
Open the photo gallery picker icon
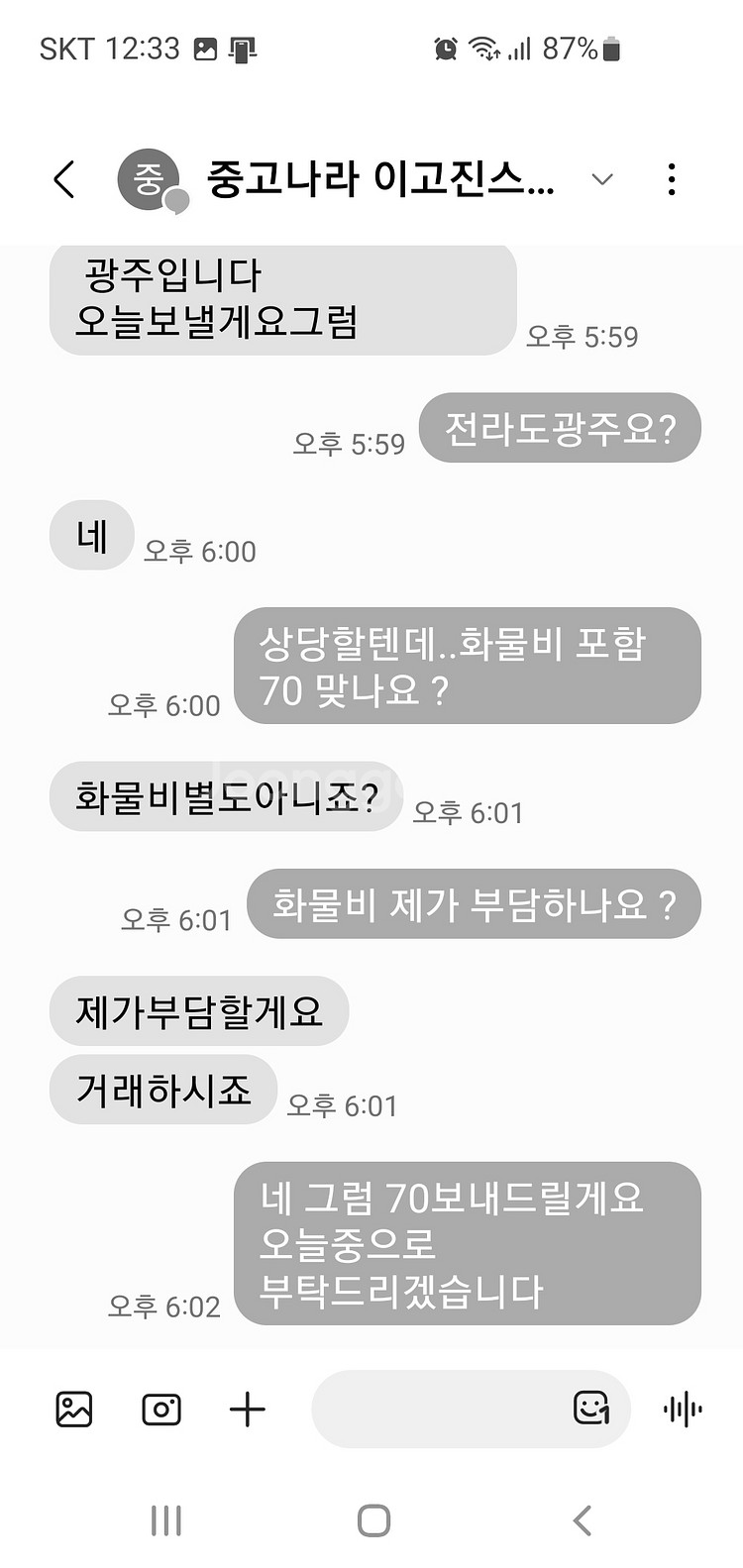point(74,1409)
